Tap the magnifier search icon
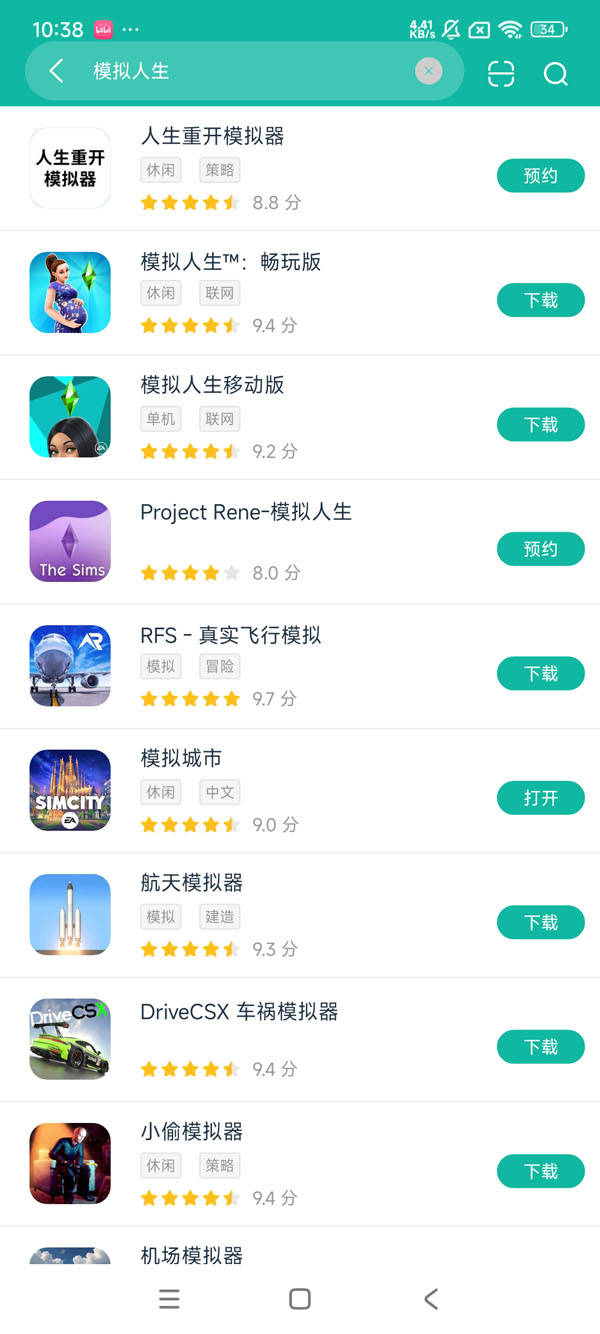 [555, 74]
